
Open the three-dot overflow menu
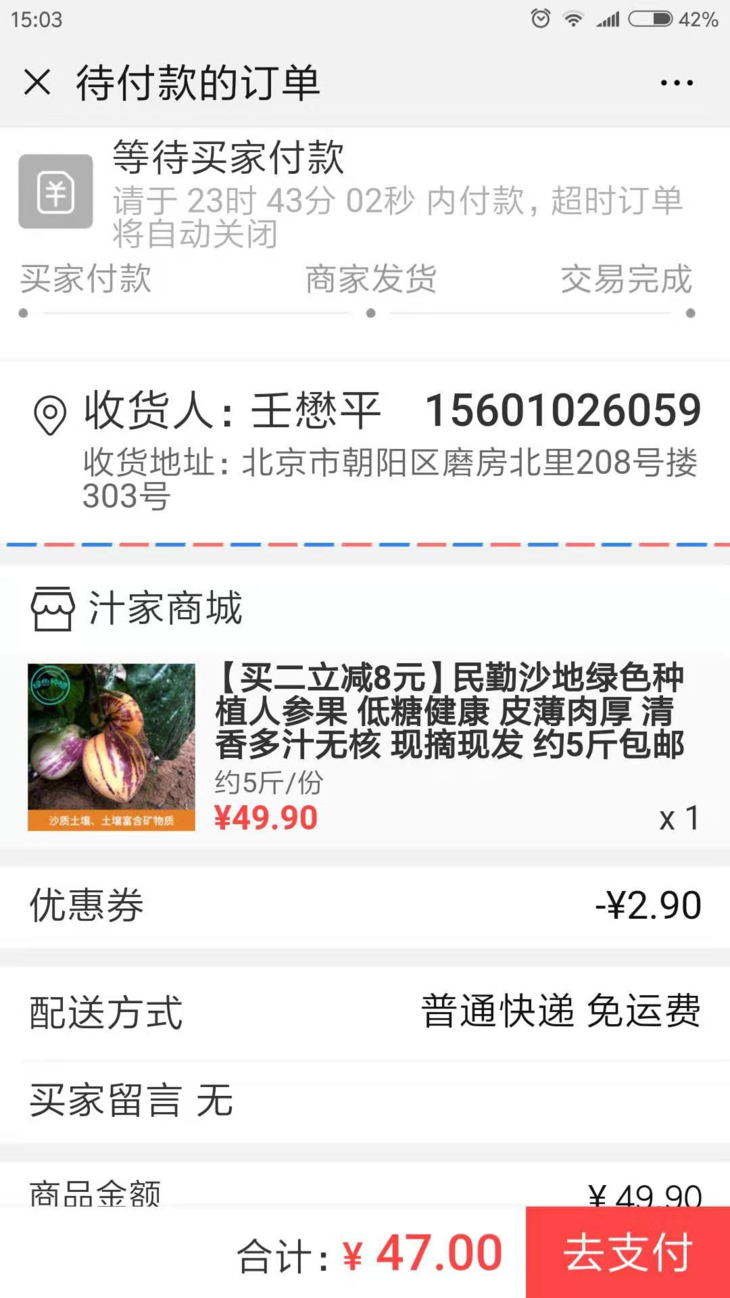[677, 82]
